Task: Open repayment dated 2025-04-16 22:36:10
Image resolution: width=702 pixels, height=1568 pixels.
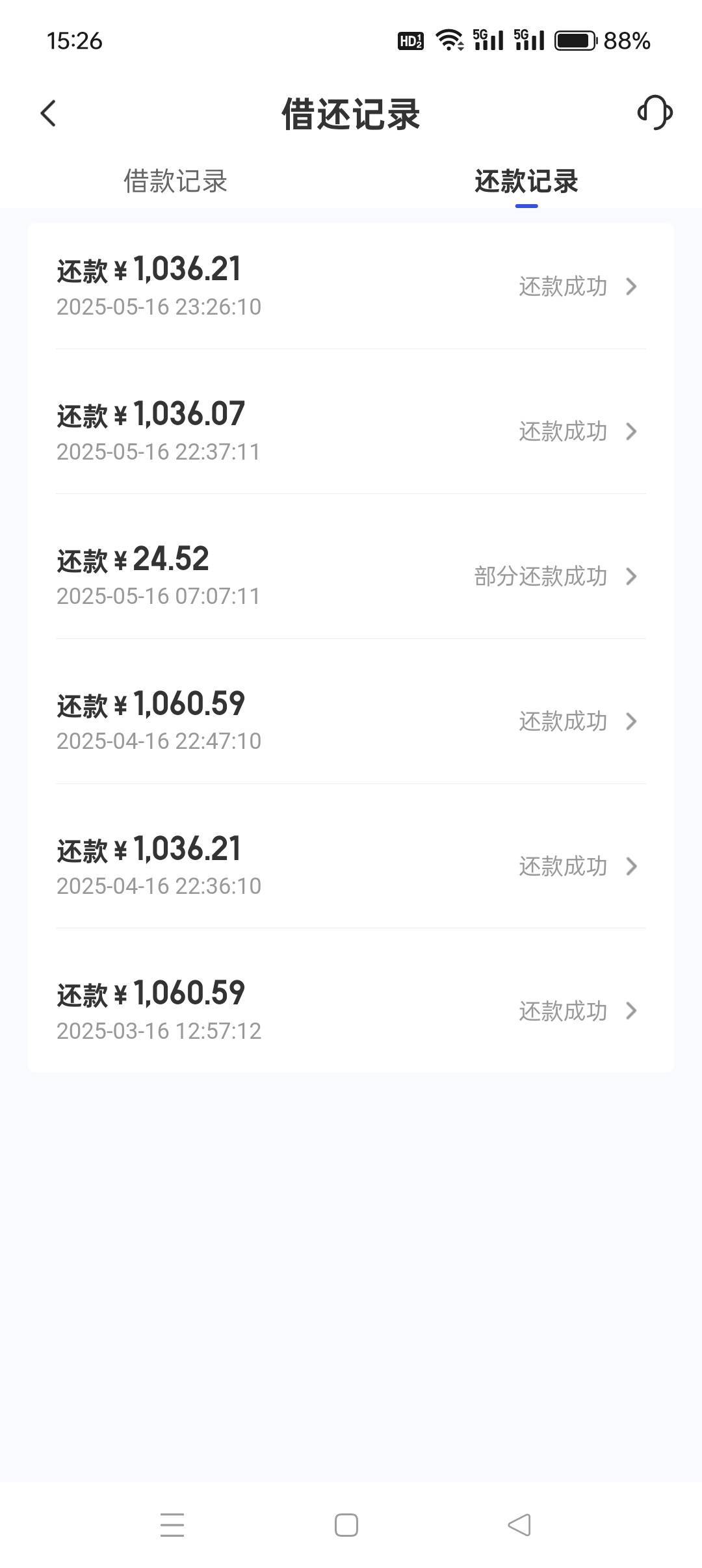Action: pyautogui.click(x=351, y=866)
